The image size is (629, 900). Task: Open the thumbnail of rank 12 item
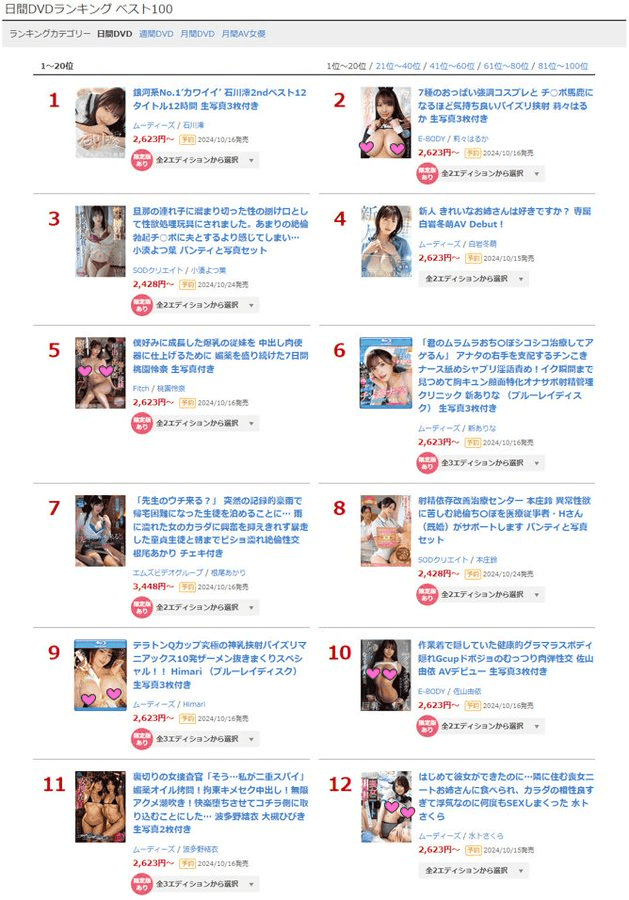point(385,806)
